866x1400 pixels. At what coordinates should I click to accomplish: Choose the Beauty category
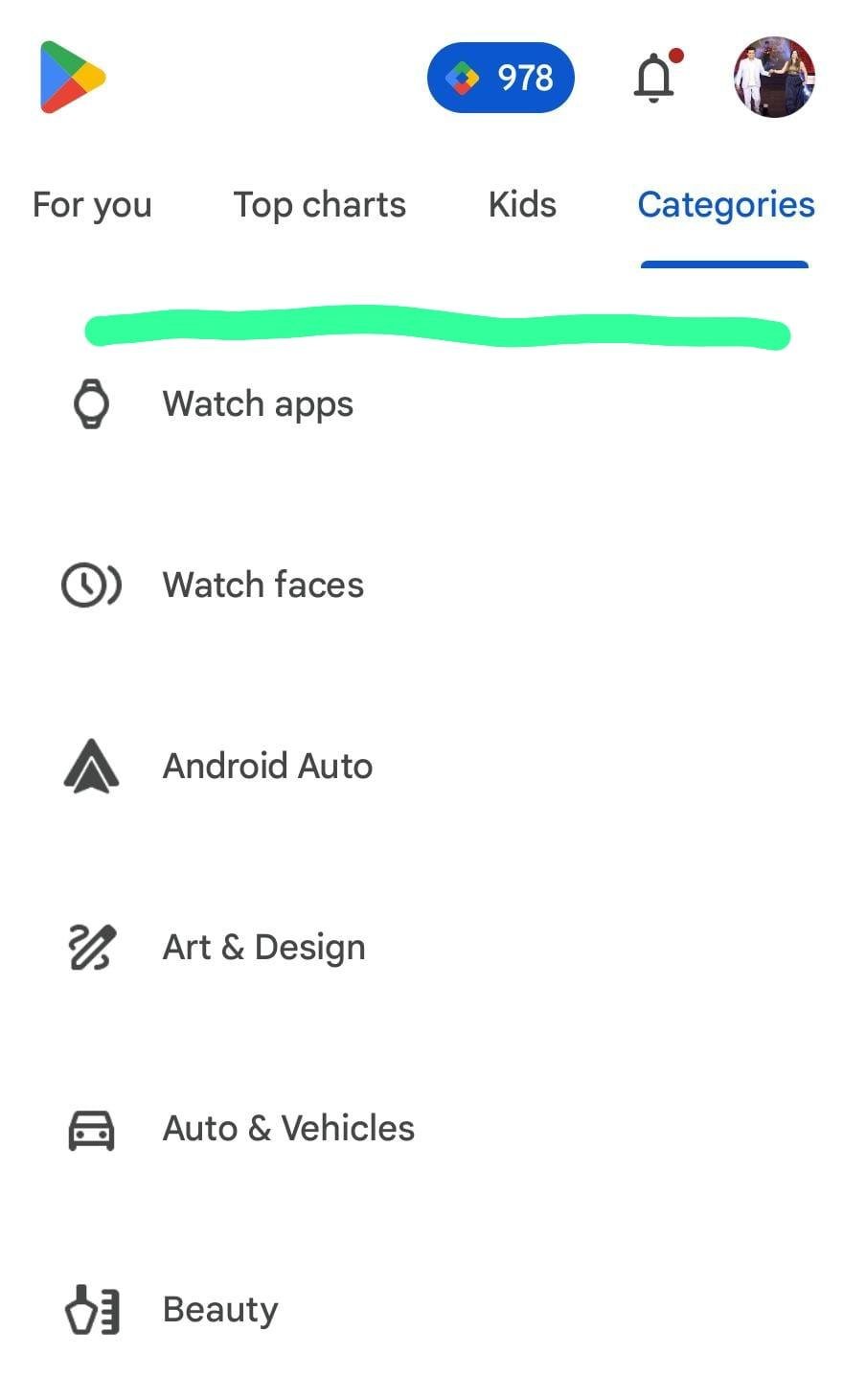coord(219,1309)
